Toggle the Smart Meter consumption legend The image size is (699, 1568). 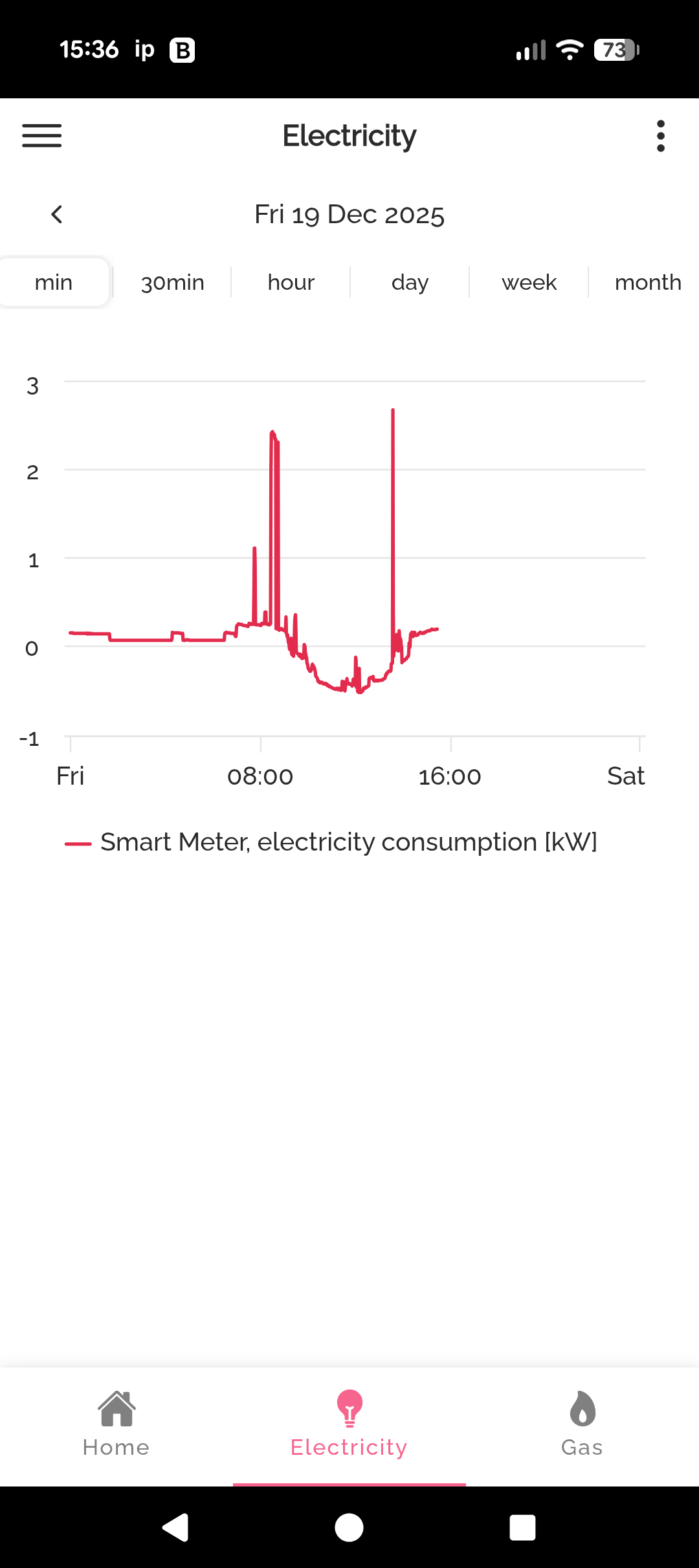[x=331, y=842]
